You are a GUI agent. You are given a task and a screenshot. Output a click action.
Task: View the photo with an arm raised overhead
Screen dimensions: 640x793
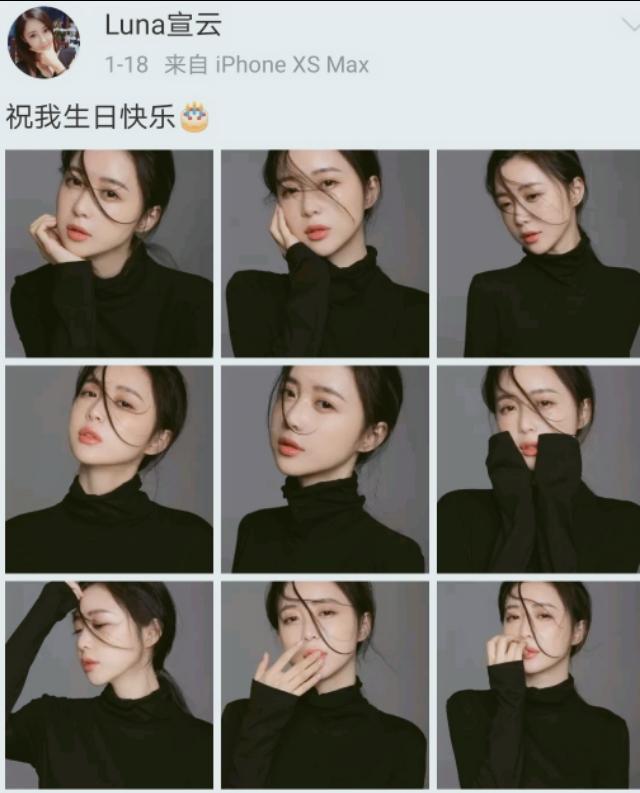[x=108, y=685]
